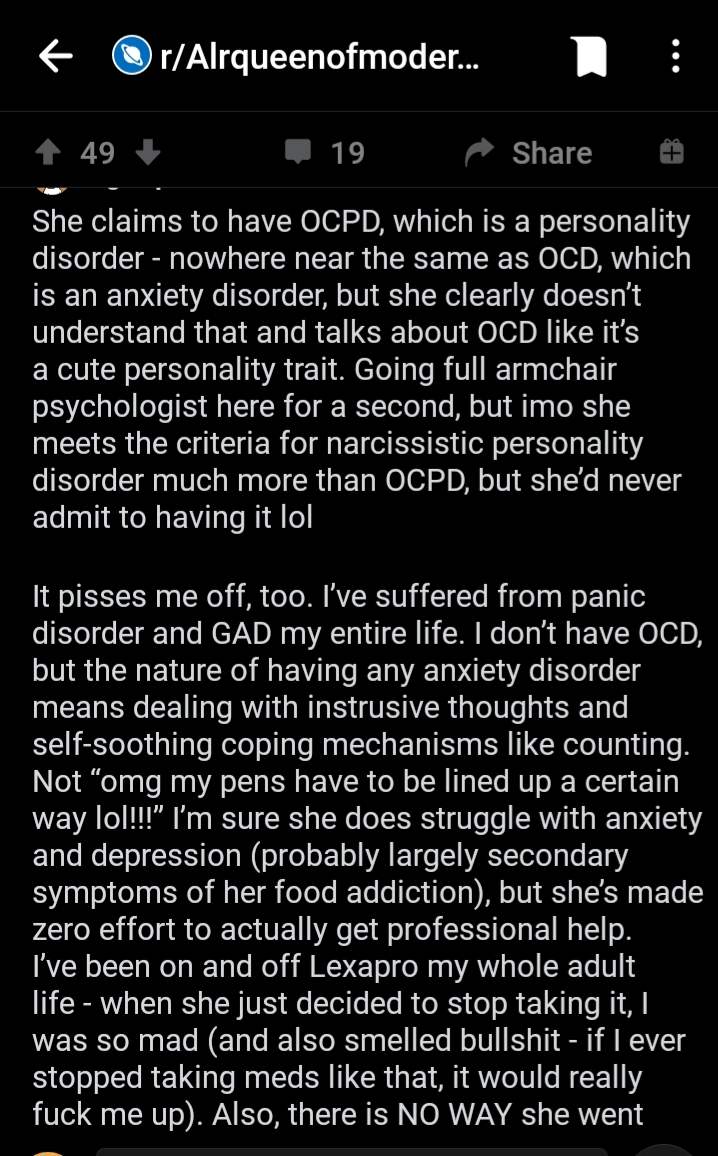The image size is (718, 1156).
Task: Downvote the post
Action: click(148, 153)
